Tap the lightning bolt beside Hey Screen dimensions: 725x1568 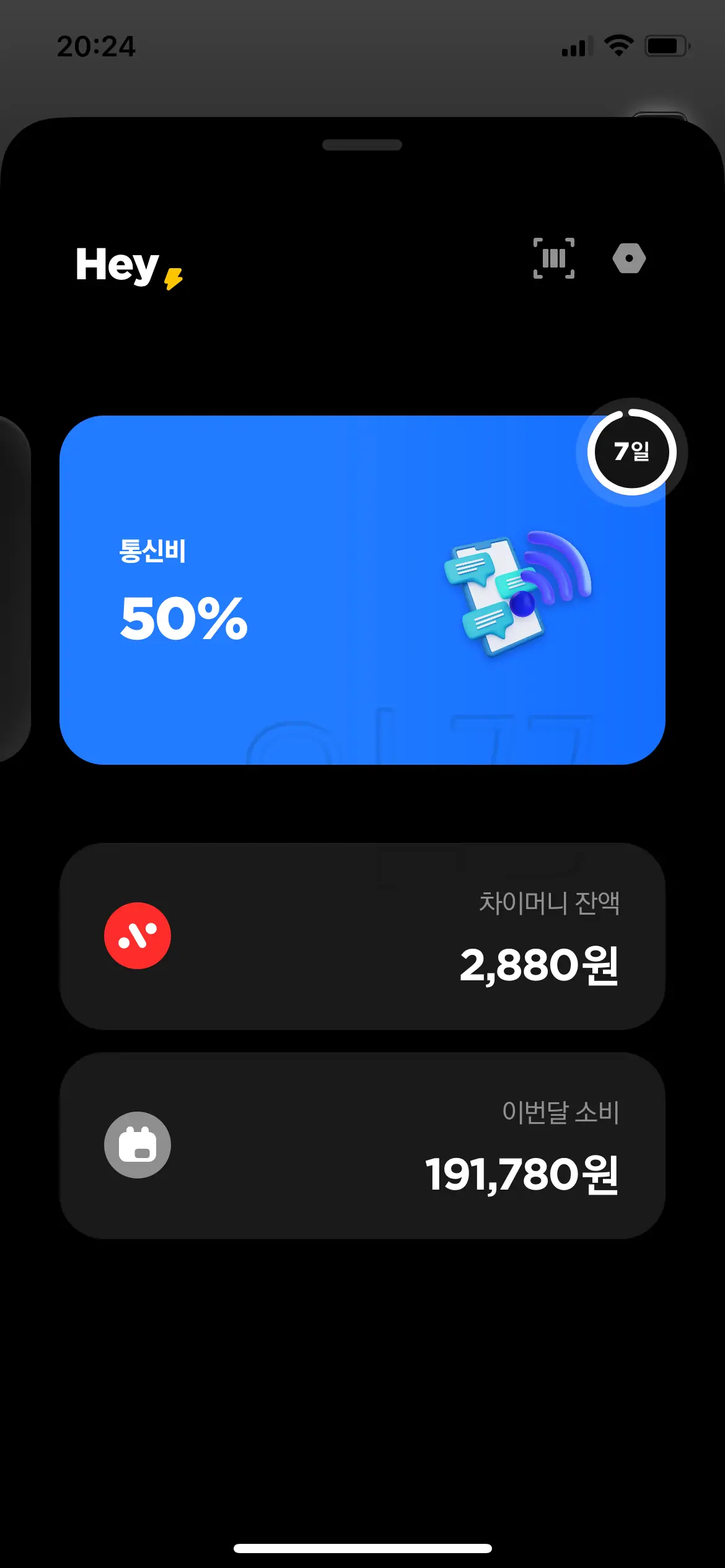(x=172, y=279)
